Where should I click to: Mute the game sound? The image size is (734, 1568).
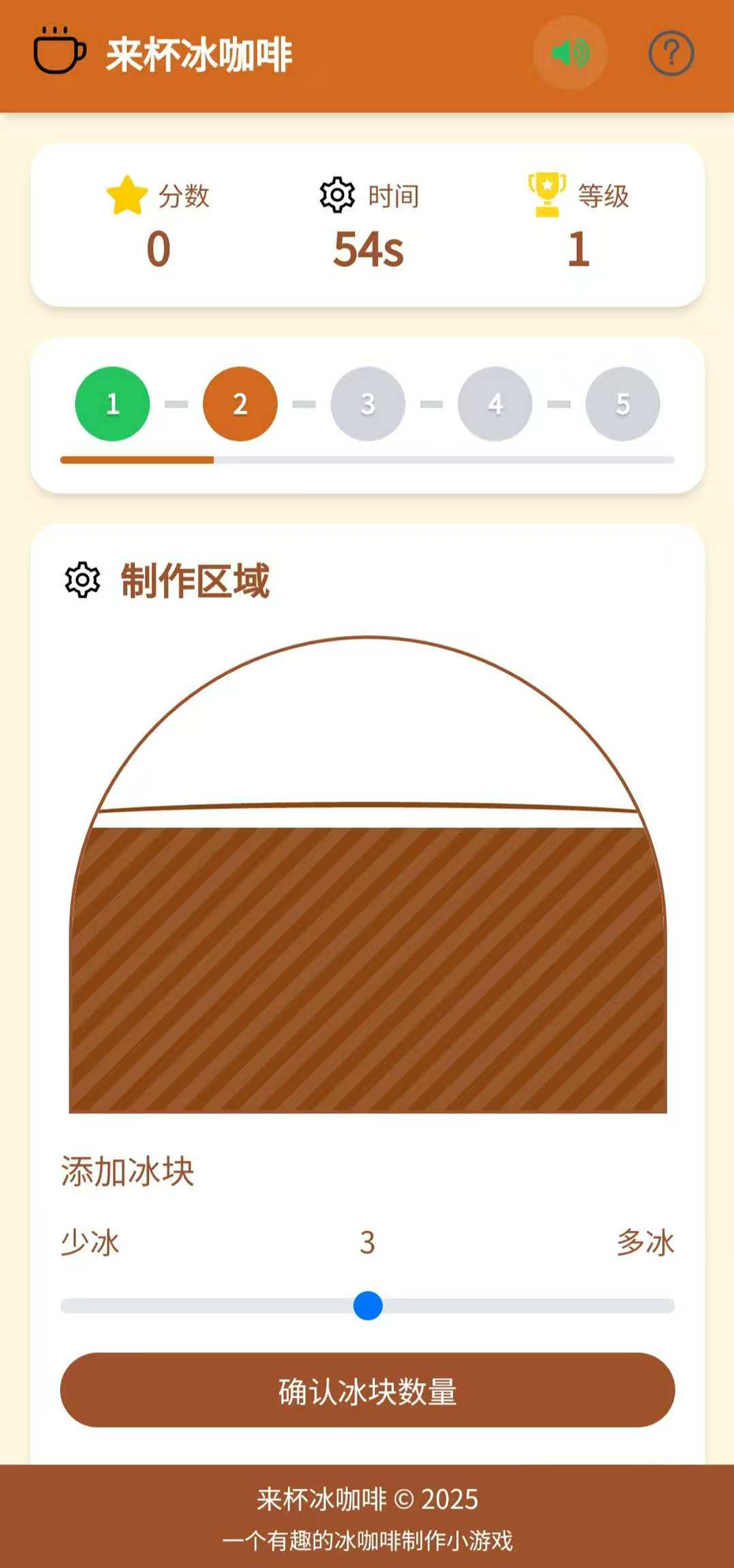[x=570, y=54]
